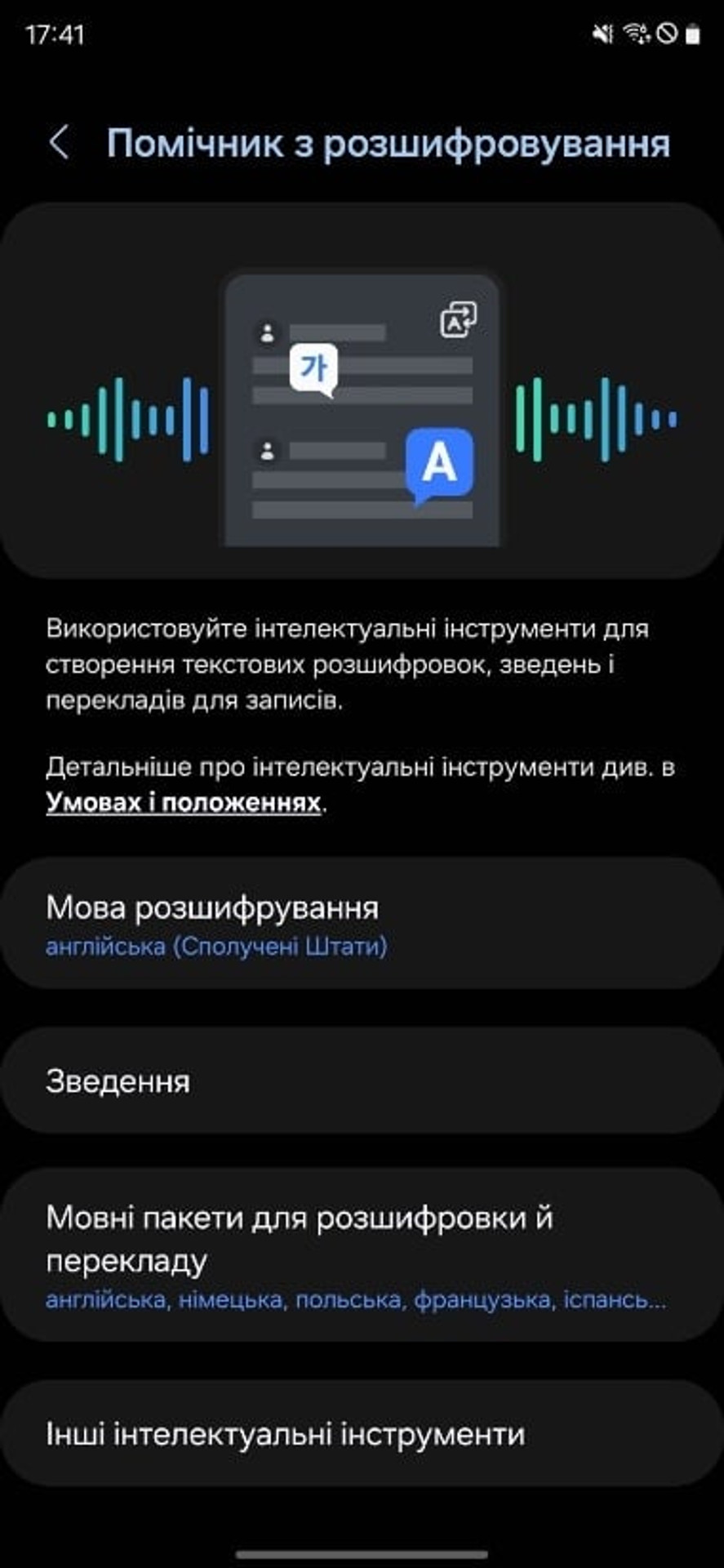Open Інші інтелектуальні інструменти
This screenshot has width=724, height=1568.
pyautogui.click(x=362, y=1434)
